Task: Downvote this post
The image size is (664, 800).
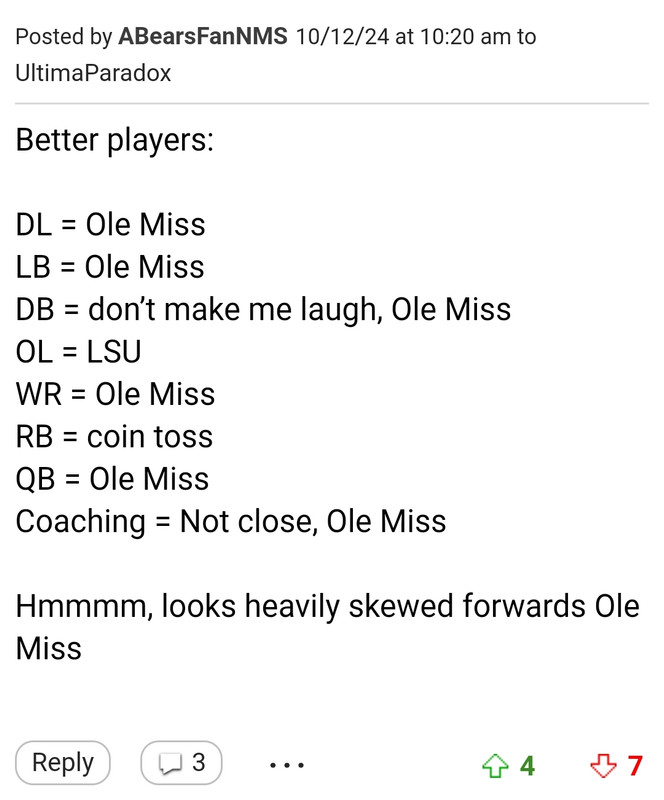Action: pyautogui.click(x=603, y=766)
